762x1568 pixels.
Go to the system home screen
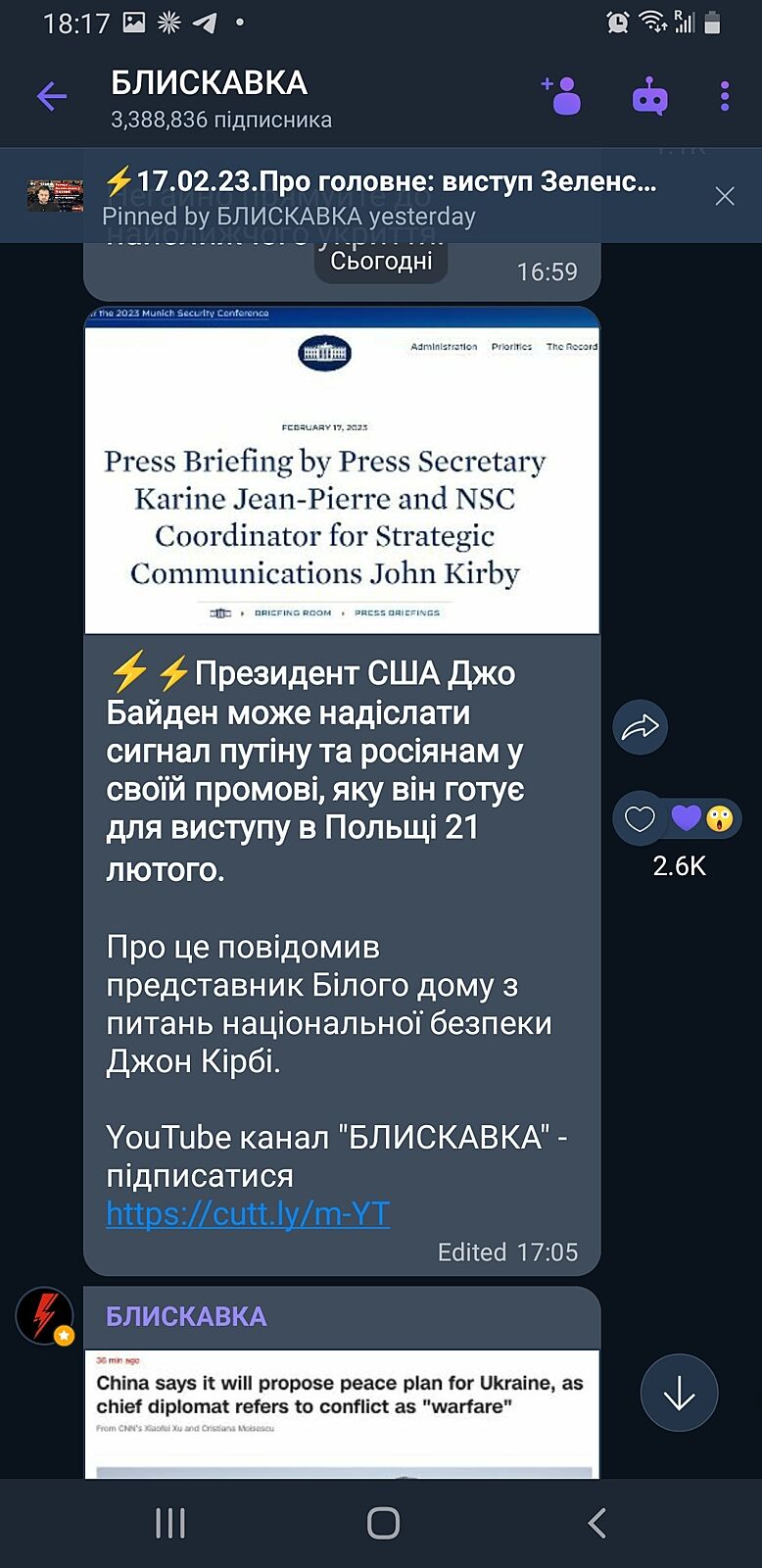pyautogui.click(x=383, y=1523)
